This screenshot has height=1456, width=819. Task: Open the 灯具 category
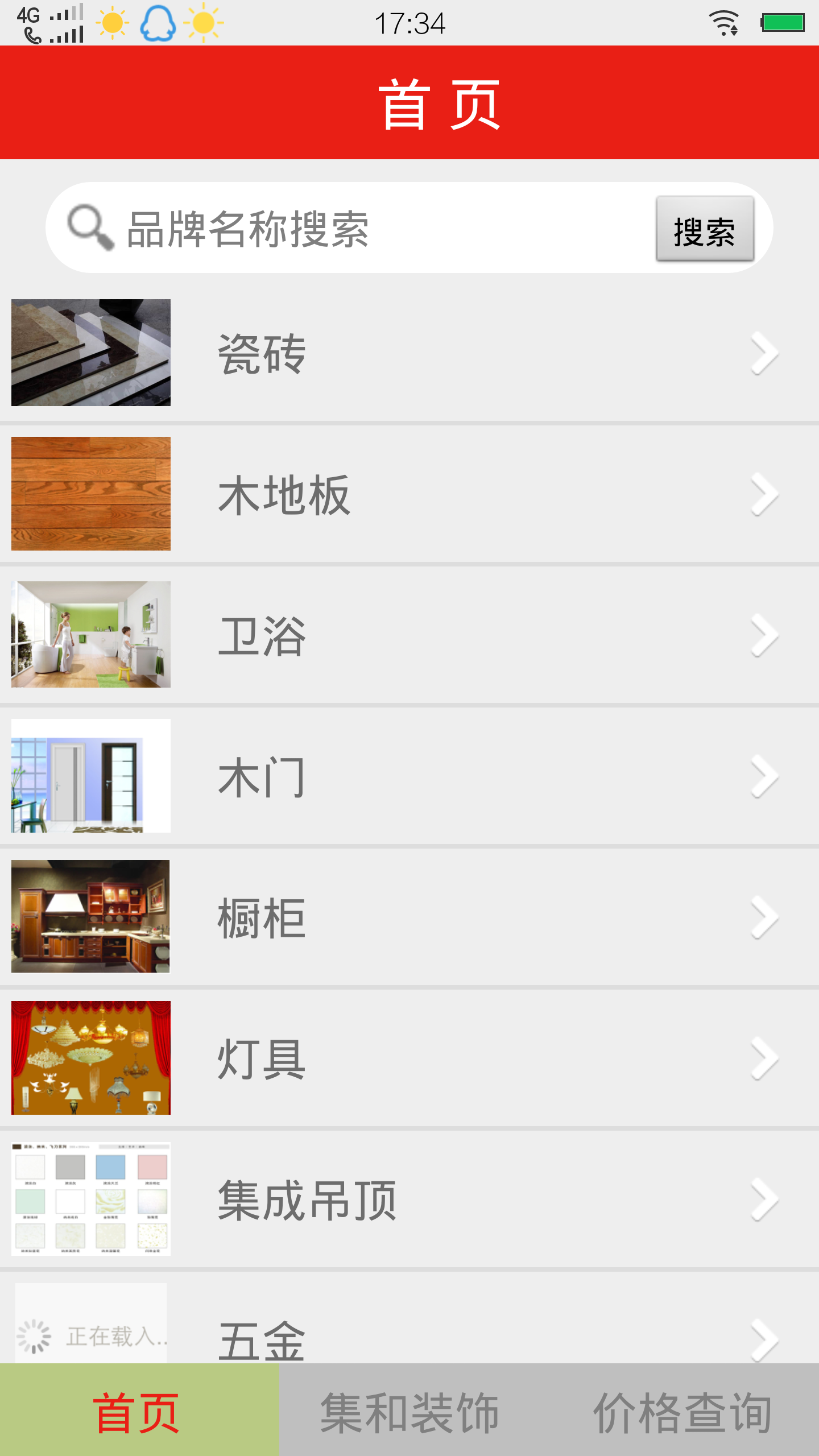(409, 1058)
